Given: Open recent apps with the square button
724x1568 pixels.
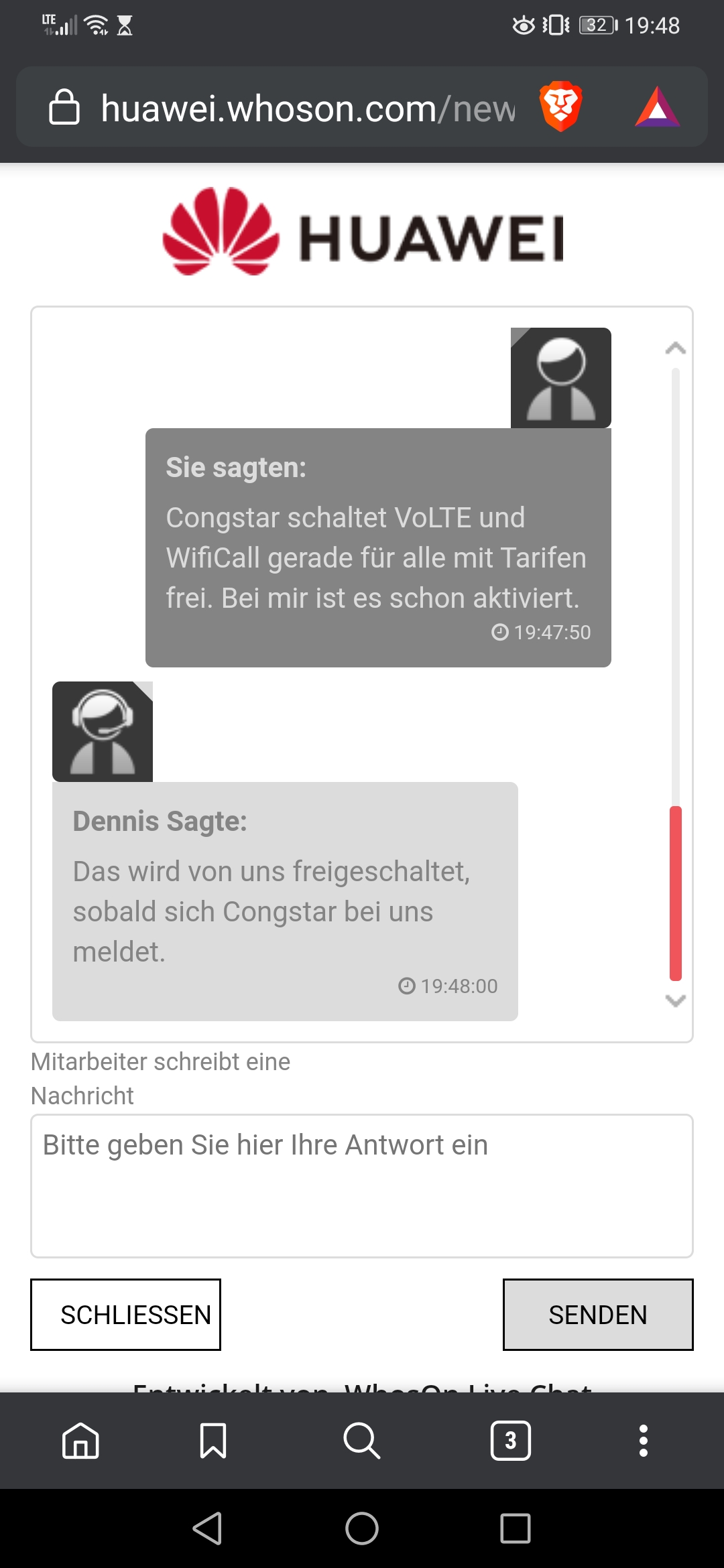Looking at the screenshot, I should tap(515, 1528).
